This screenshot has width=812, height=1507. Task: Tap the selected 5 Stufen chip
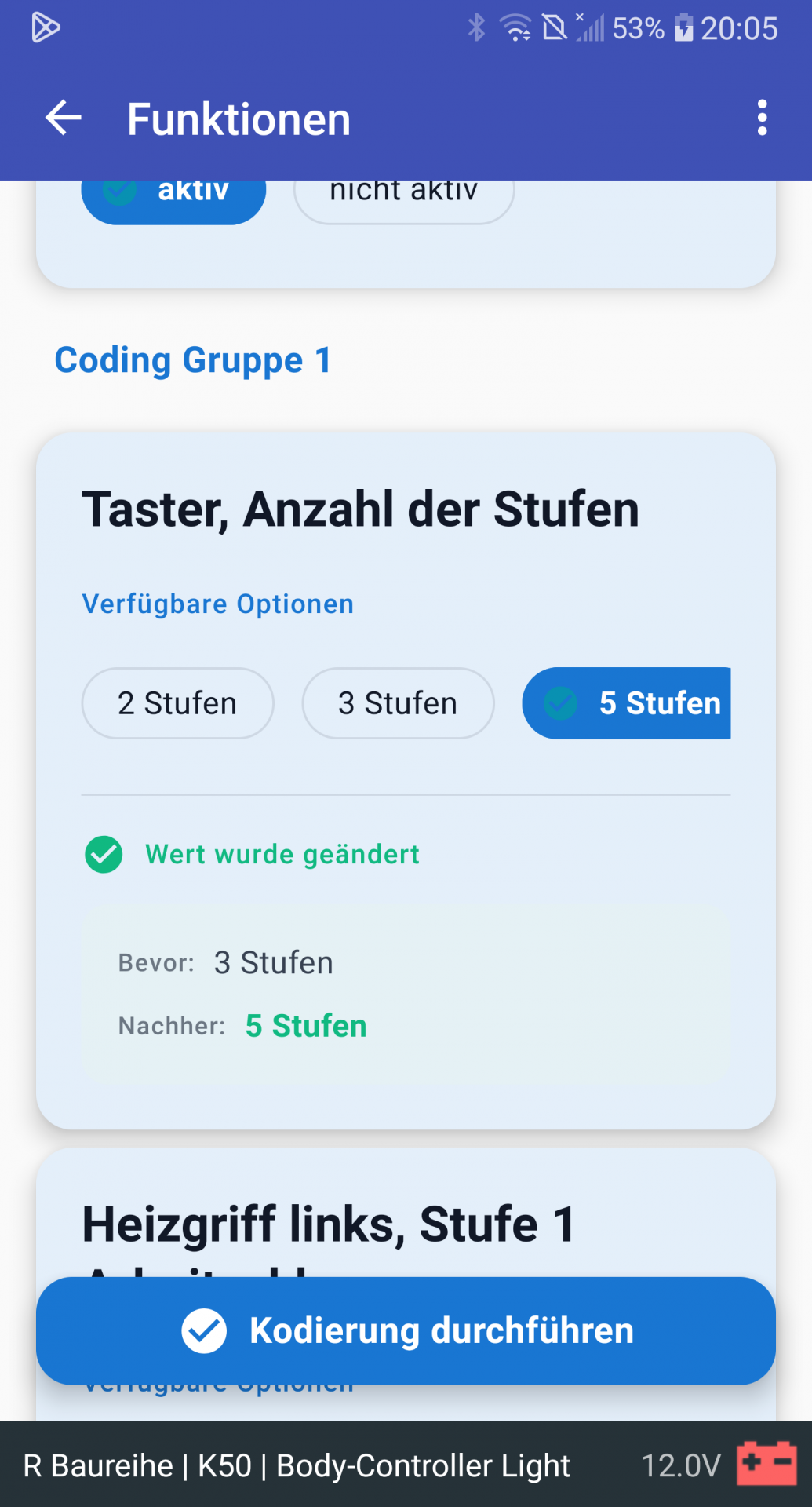tap(627, 703)
